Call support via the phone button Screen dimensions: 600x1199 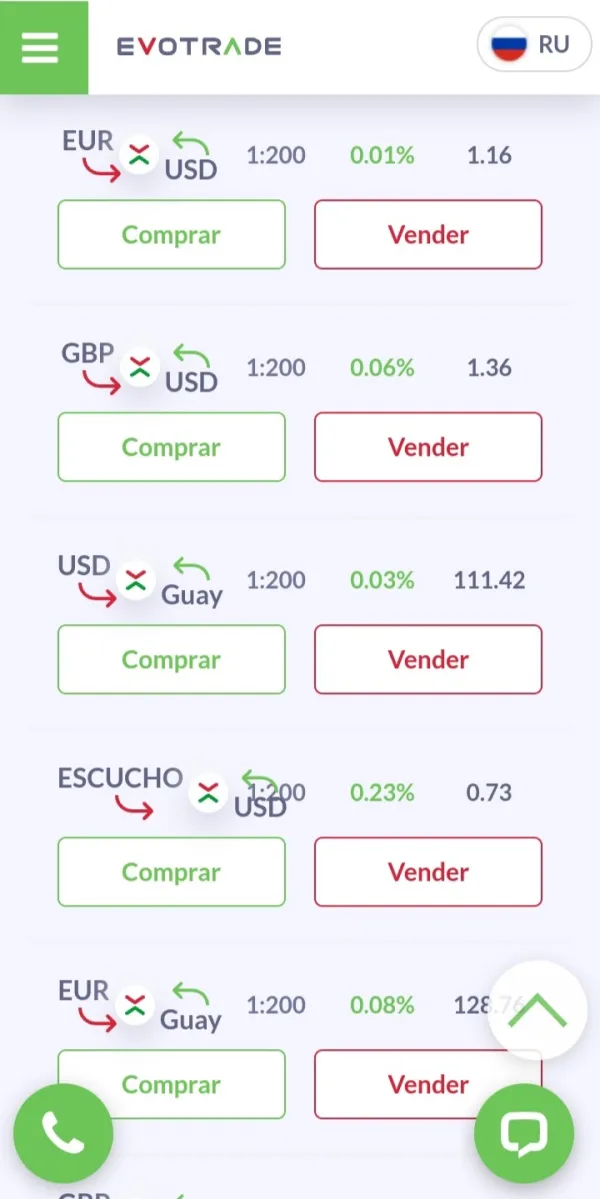(63, 1134)
